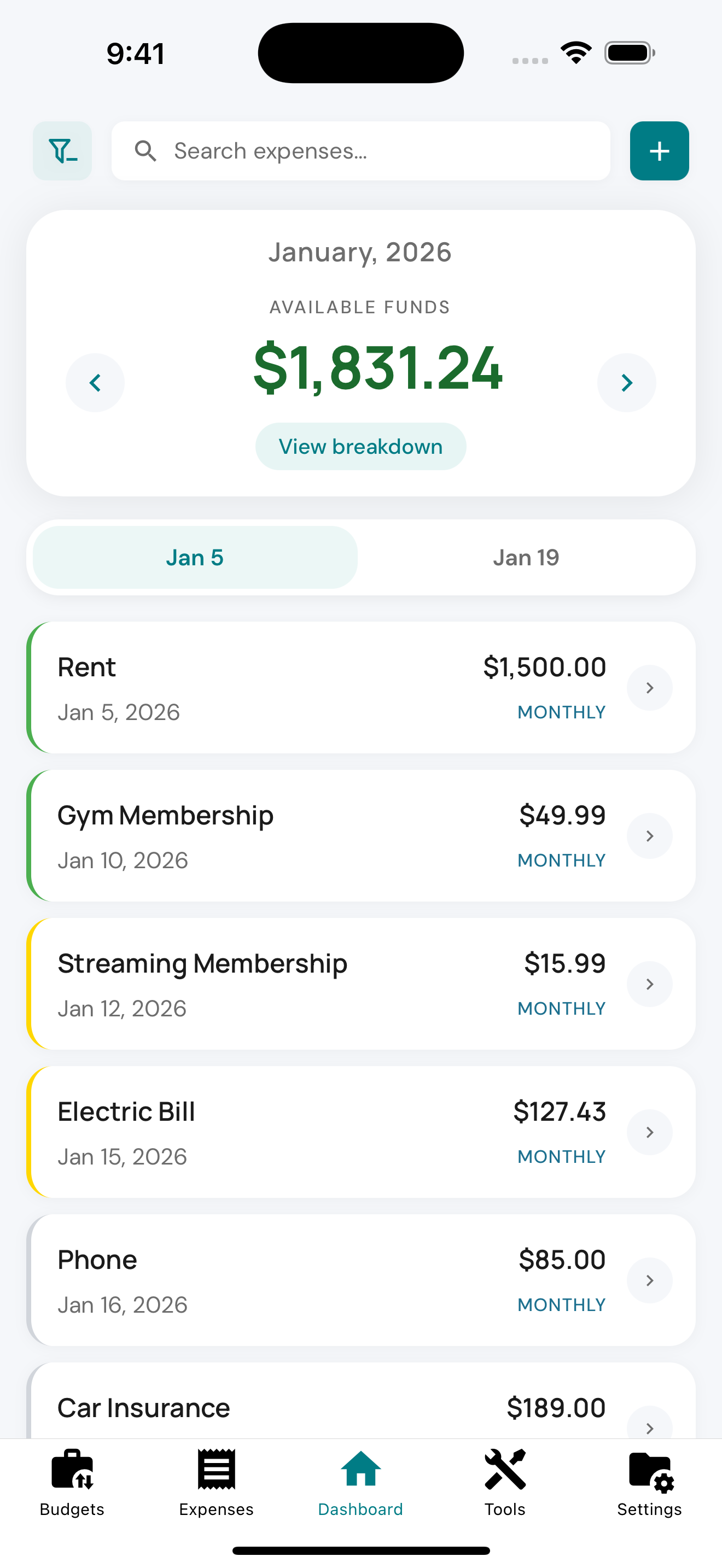
Task: Open the expense filter options
Action: pyautogui.click(x=63, y=151)
